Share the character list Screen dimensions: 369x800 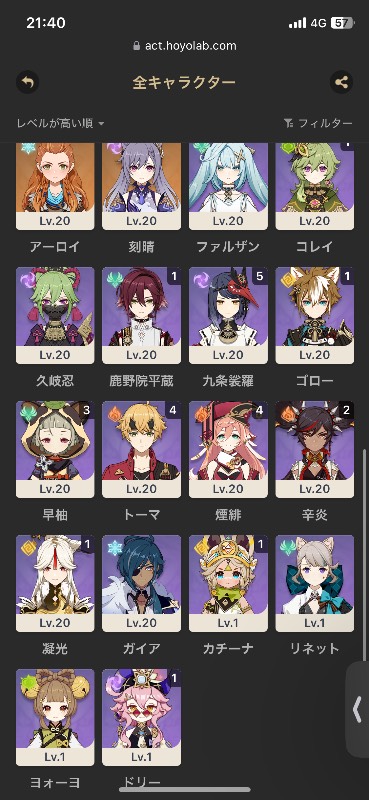tap(341, 82)
